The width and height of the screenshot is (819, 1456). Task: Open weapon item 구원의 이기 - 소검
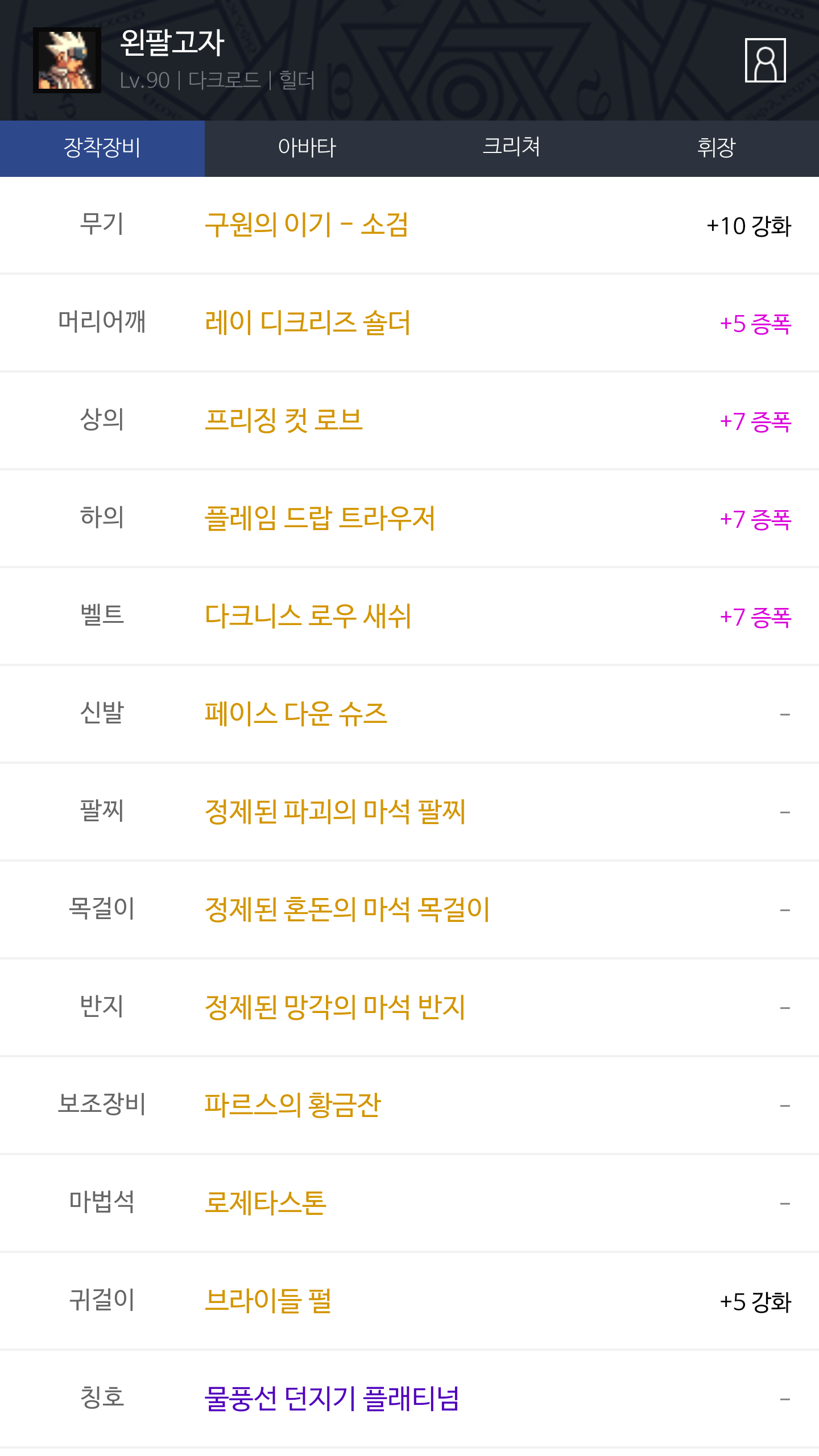(x=307, y=225)
